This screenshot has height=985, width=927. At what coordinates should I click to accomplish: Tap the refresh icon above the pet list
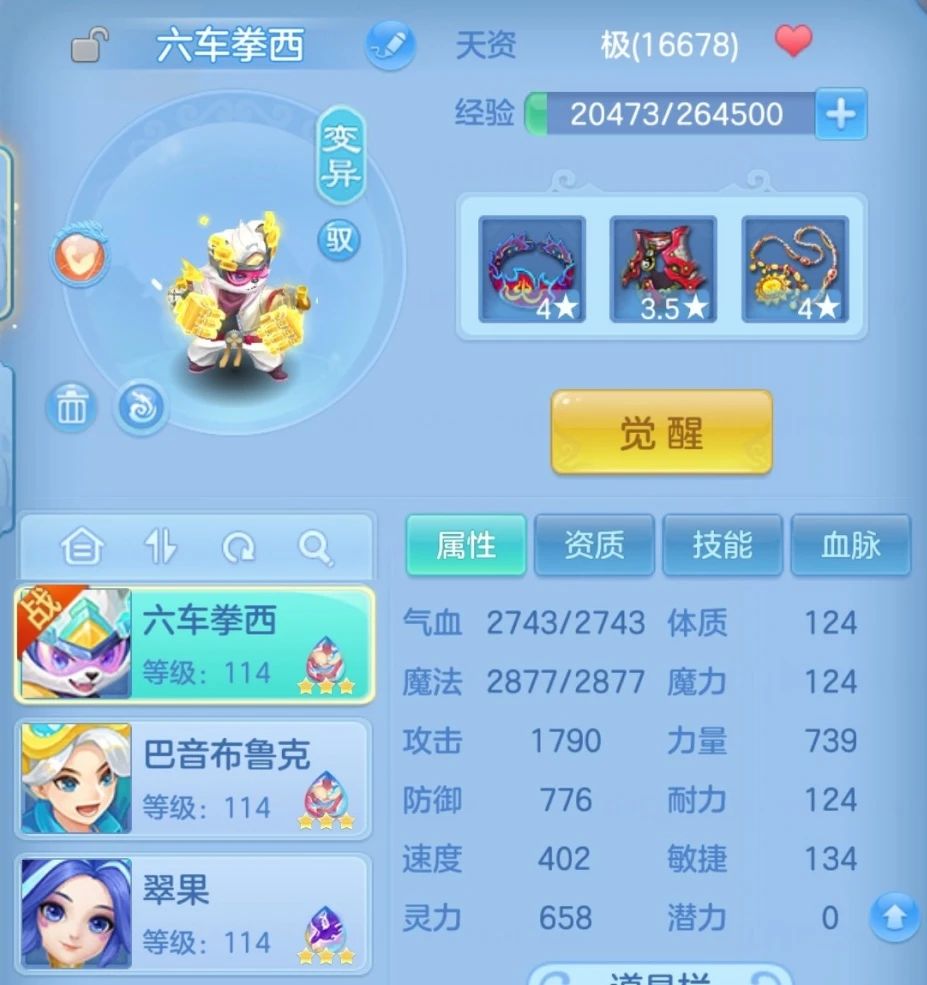(x=238, y=546)
